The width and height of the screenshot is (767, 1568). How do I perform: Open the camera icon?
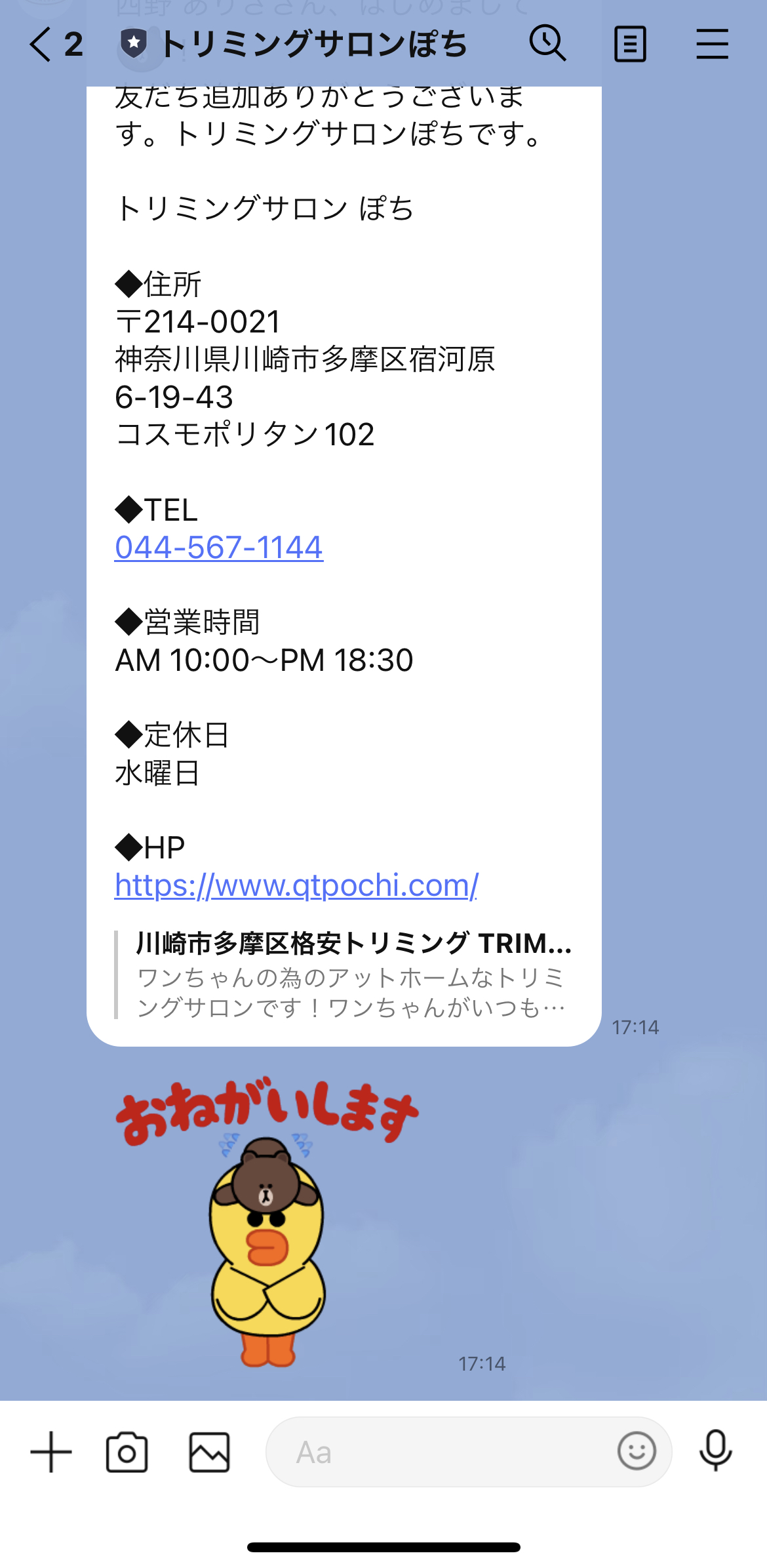point(127,1453)
